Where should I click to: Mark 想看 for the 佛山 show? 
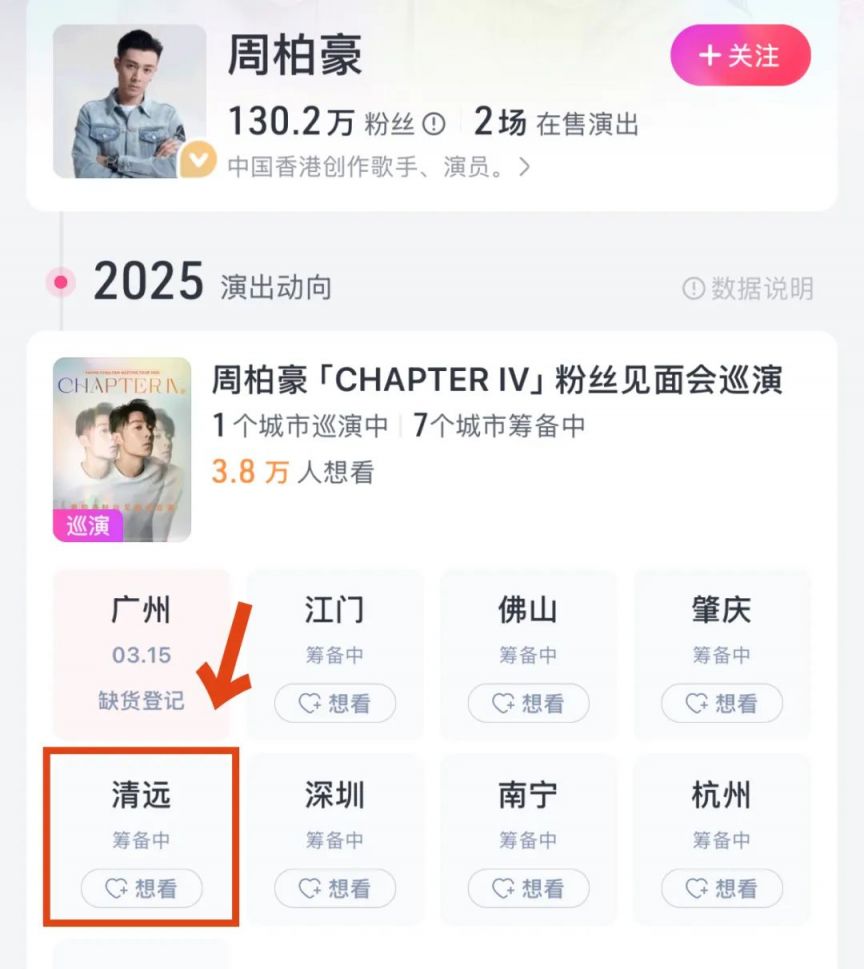pos(528,703)
